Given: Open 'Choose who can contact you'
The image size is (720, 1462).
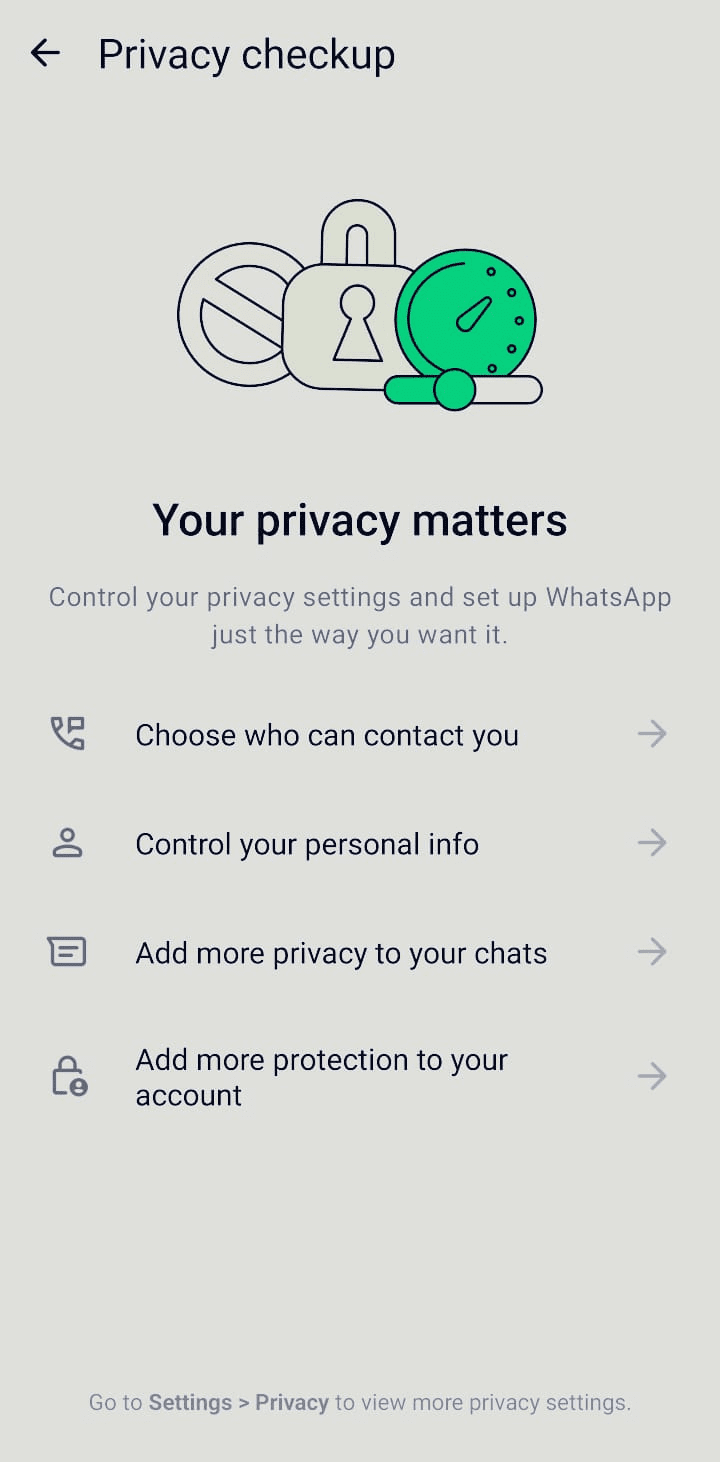Looking at the screenshot, I should [327, 734].
